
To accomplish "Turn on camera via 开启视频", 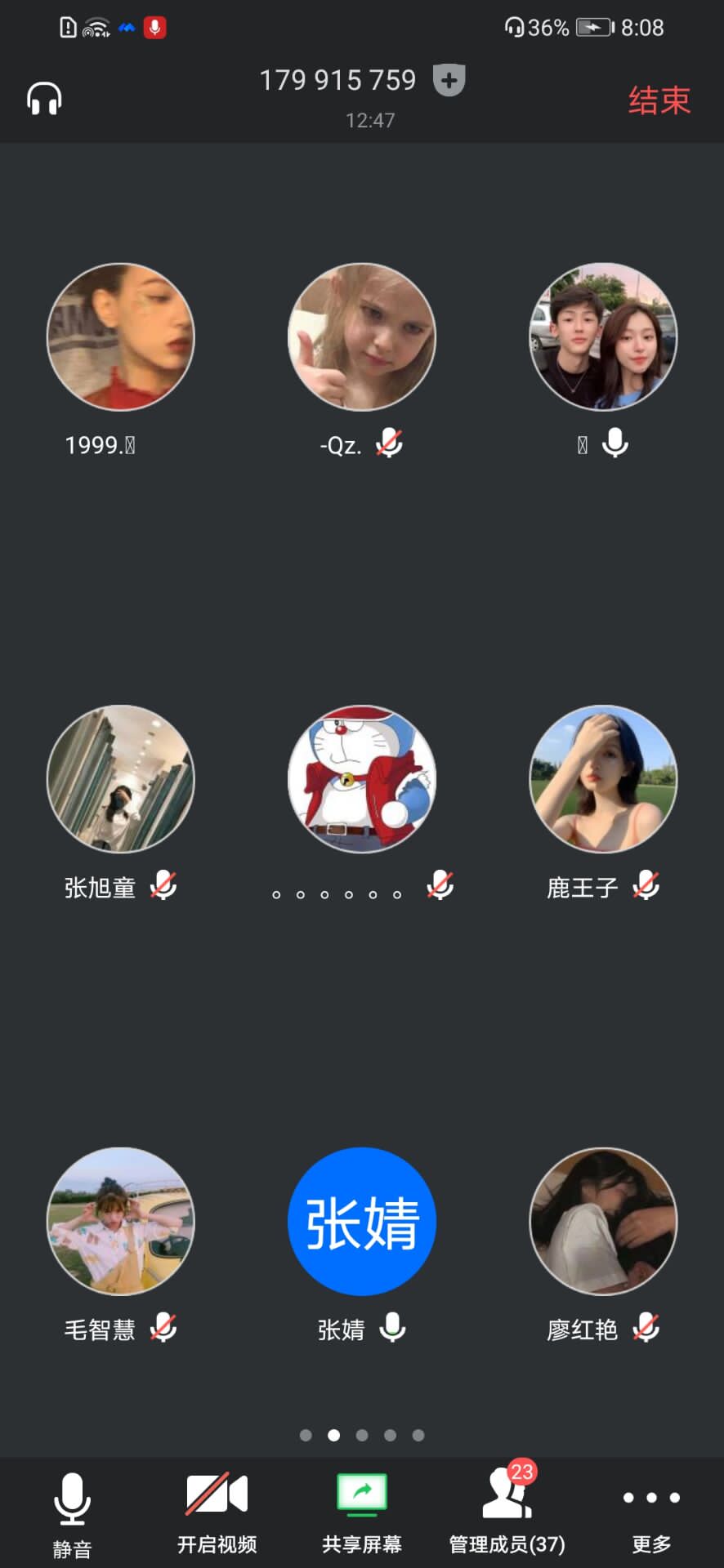I will coord(217,1513).
